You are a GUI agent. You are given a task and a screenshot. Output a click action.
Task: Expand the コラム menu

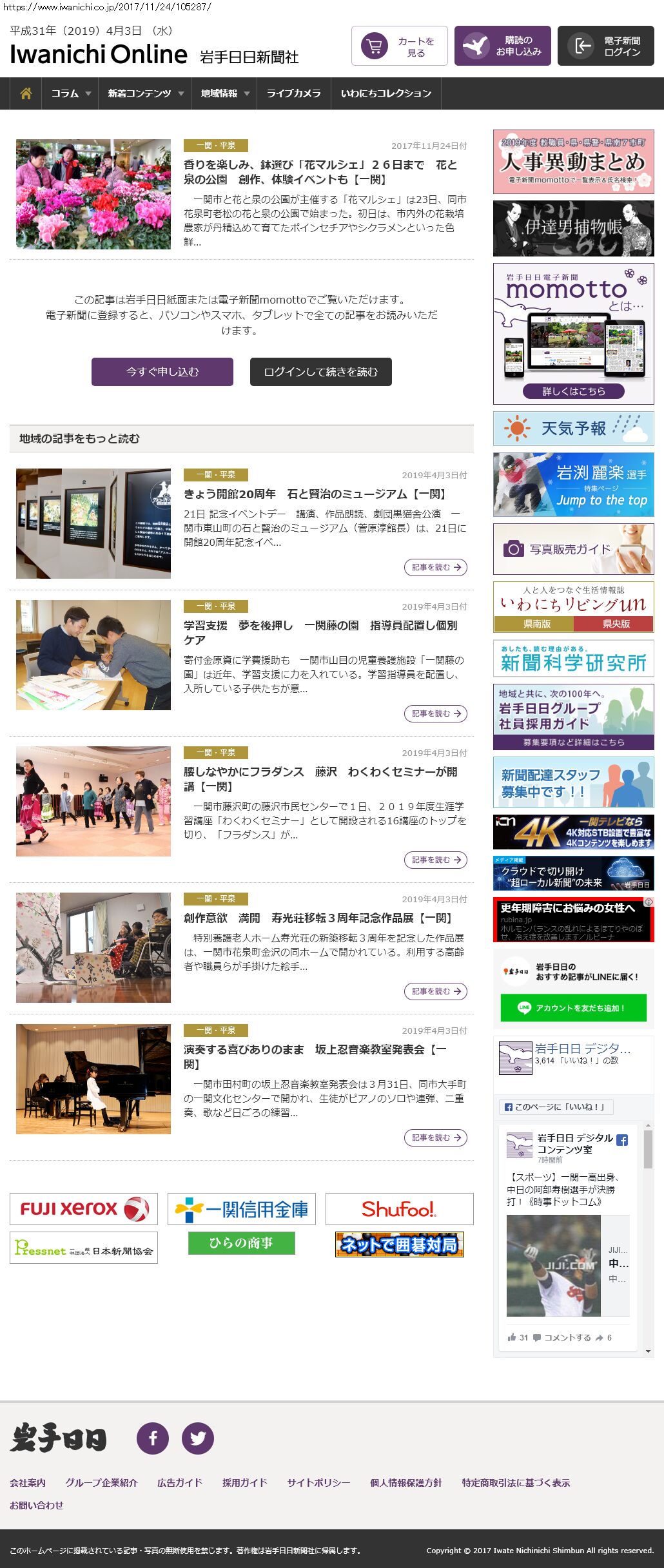(x=70, y=93)
